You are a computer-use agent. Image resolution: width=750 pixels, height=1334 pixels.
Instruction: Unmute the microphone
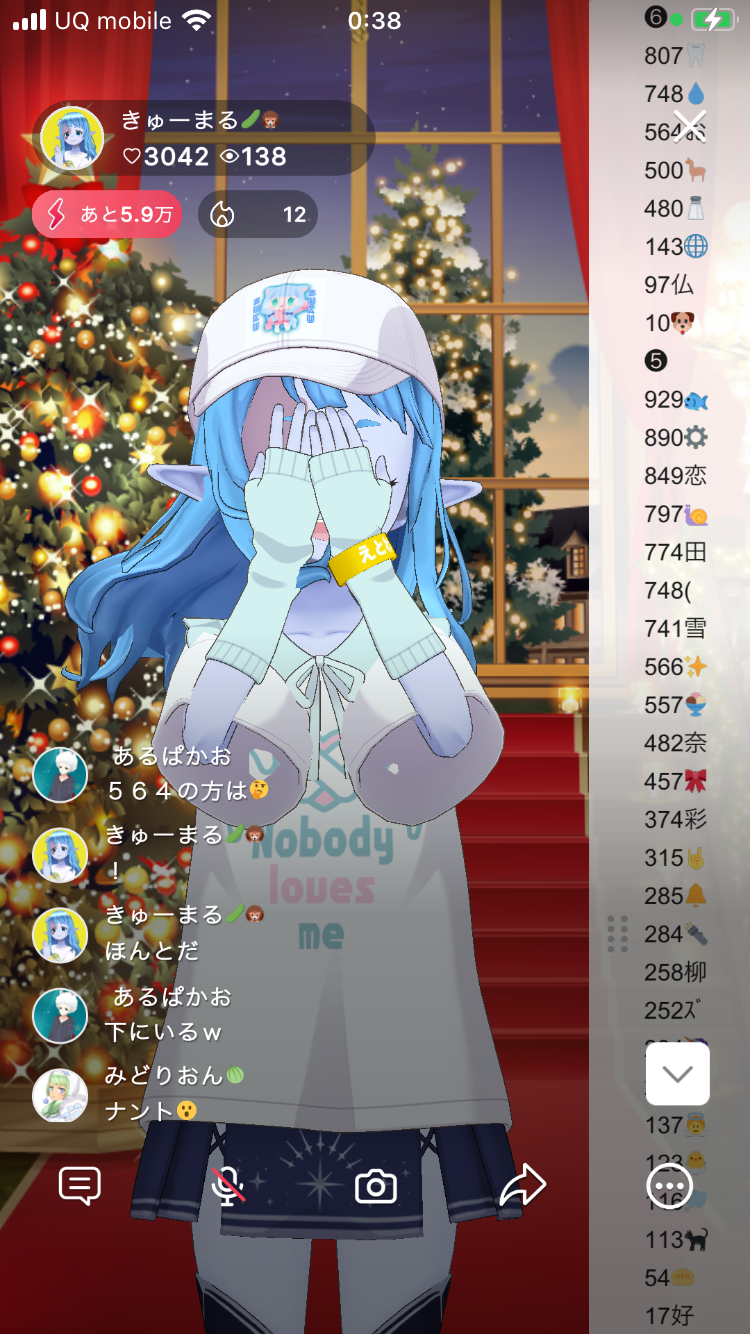click(229, 1186)
